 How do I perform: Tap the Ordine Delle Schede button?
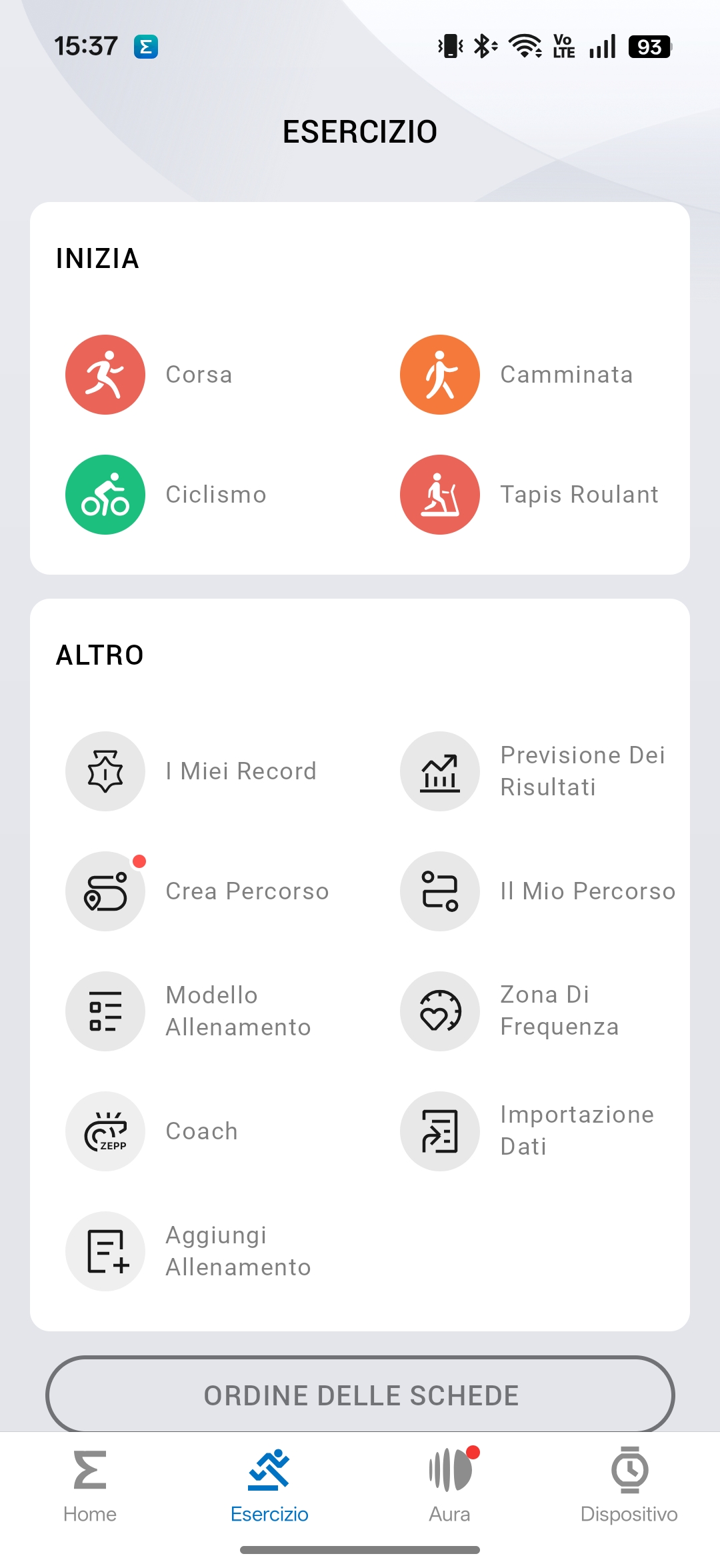[360, 1395]
